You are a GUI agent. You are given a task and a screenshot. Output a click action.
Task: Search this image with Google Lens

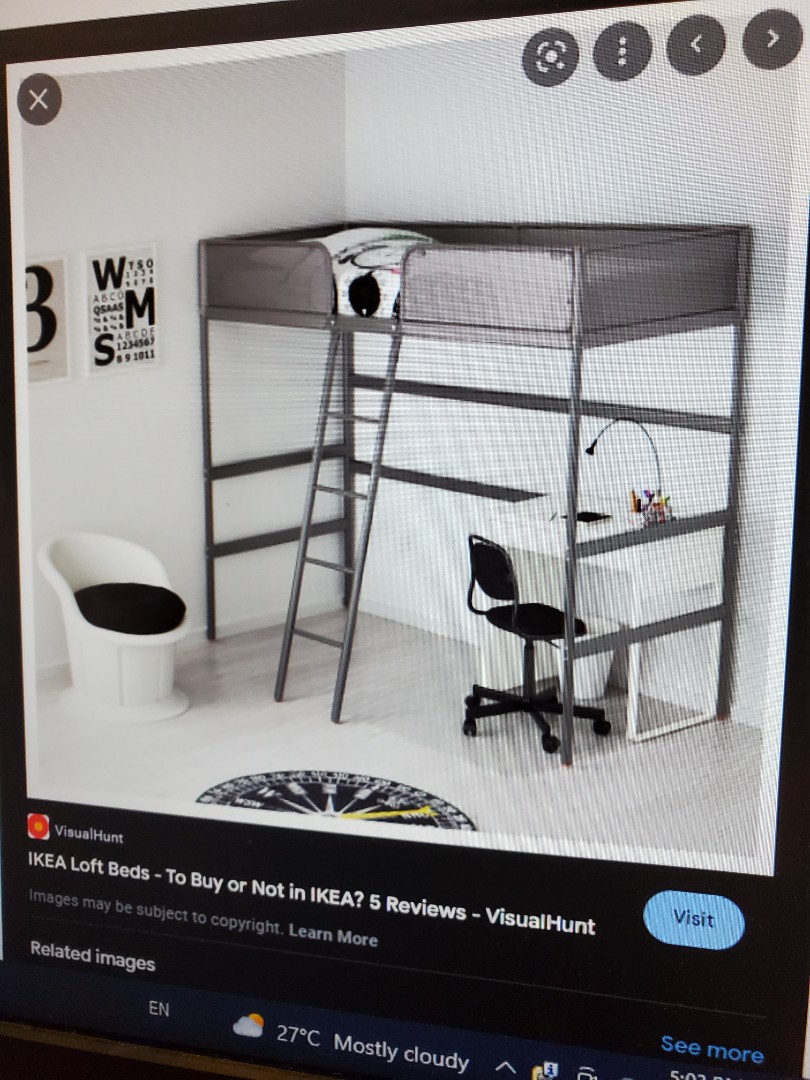[x=549, y=56]
